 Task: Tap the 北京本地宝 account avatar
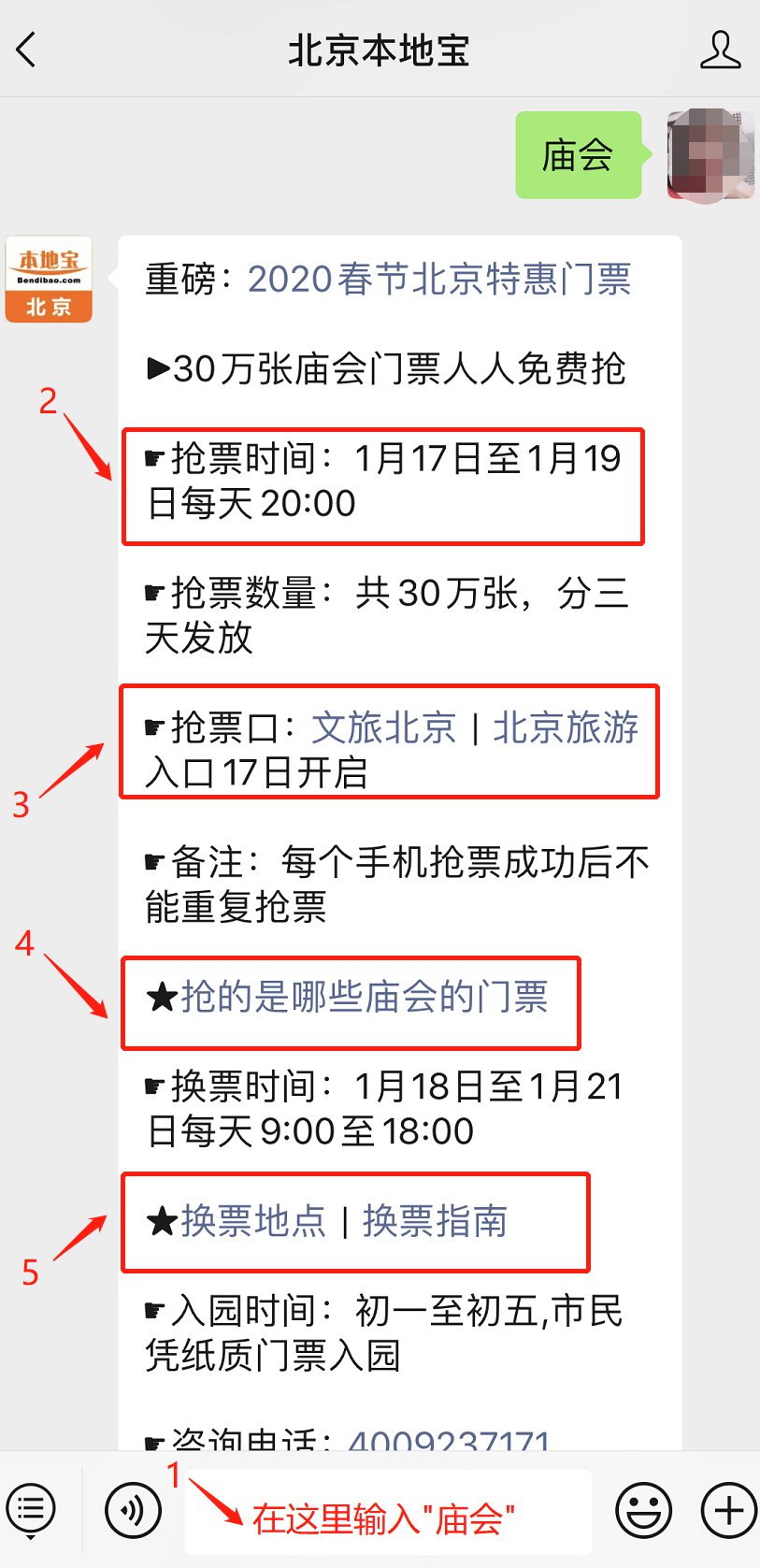coord(49,279)
